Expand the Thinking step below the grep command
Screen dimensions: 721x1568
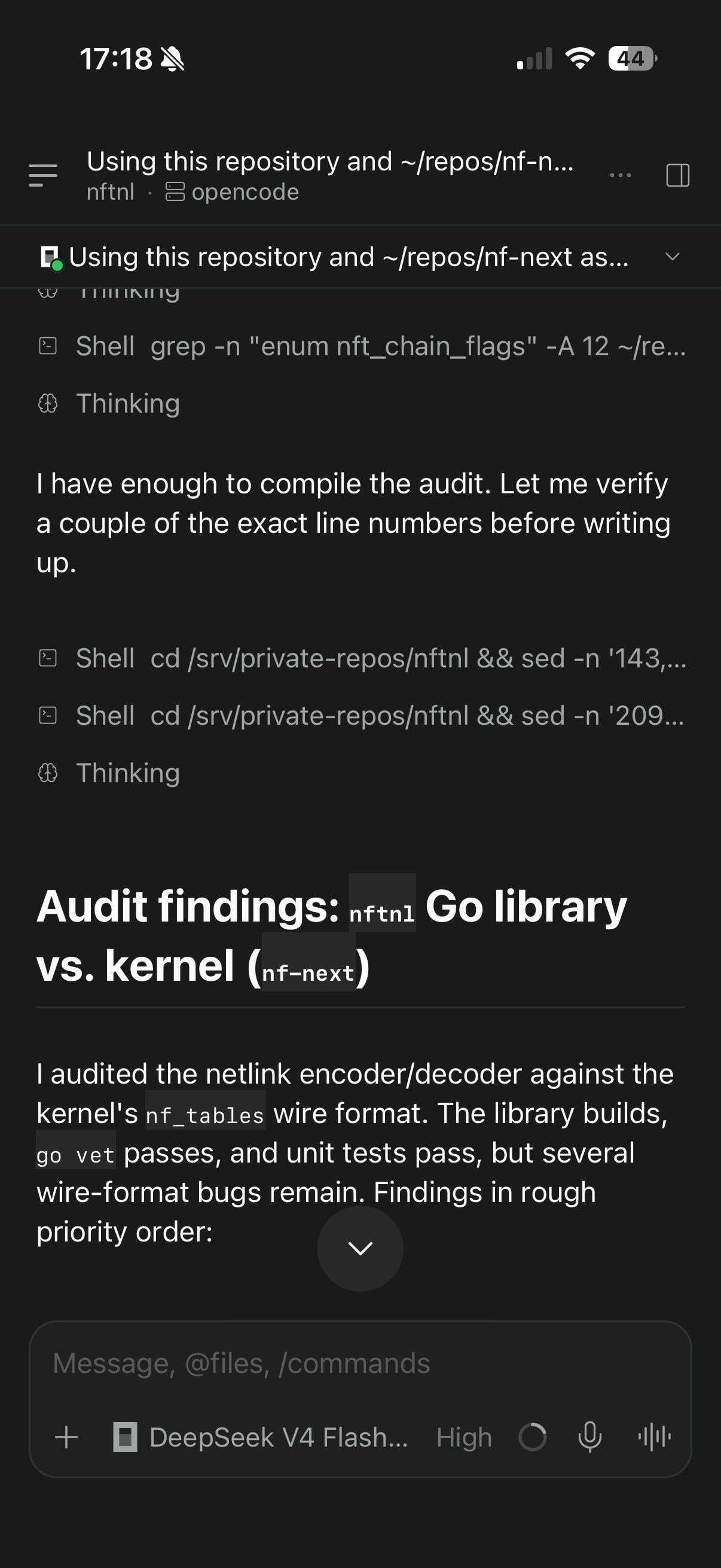coord(109,404)
